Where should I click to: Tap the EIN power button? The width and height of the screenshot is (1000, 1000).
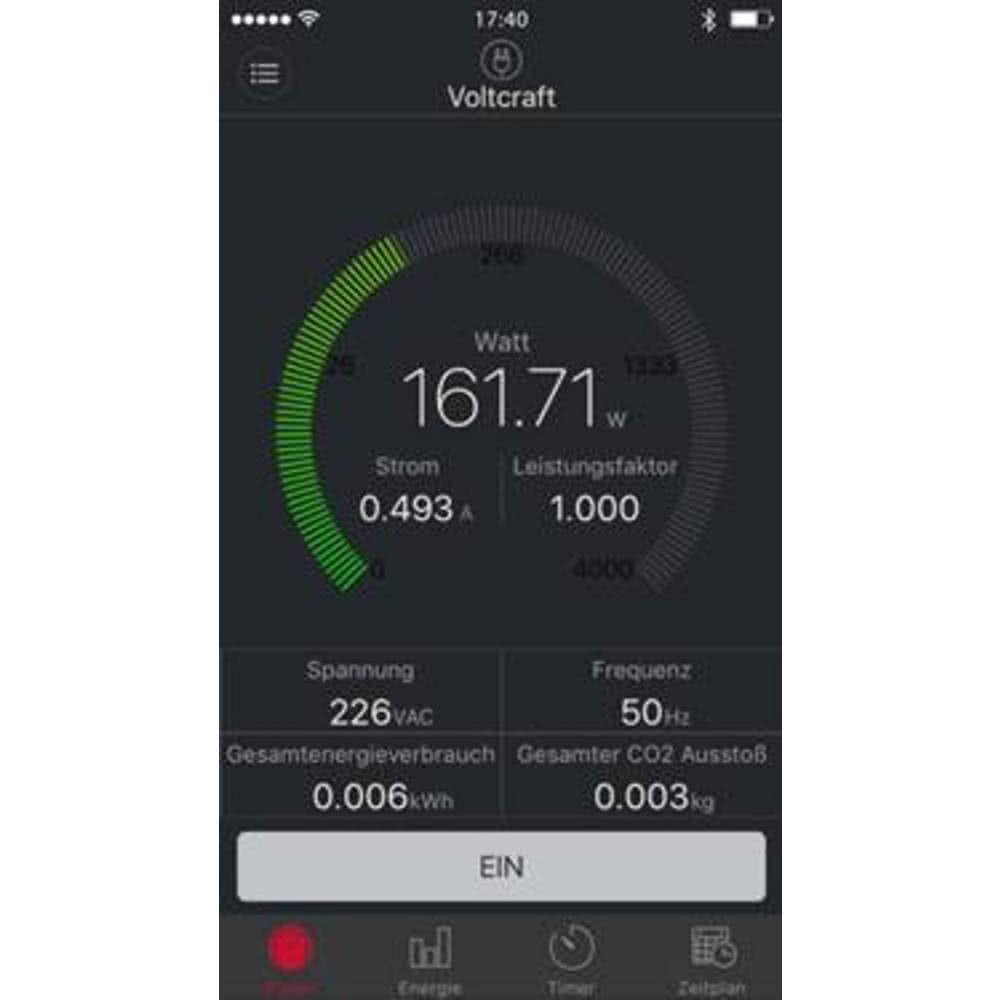pos(501,866)
